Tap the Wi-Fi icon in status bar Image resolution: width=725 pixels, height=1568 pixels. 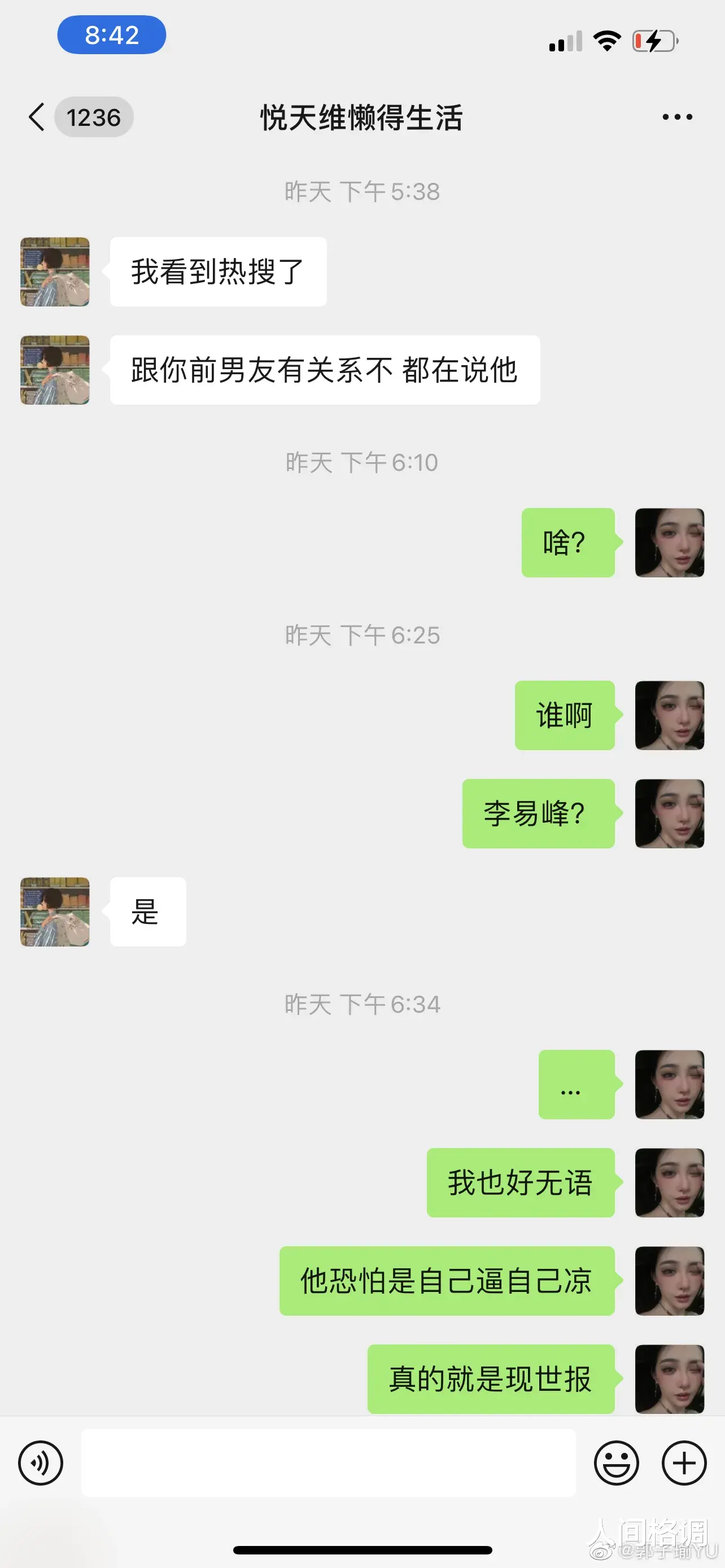tap(606, 41)
